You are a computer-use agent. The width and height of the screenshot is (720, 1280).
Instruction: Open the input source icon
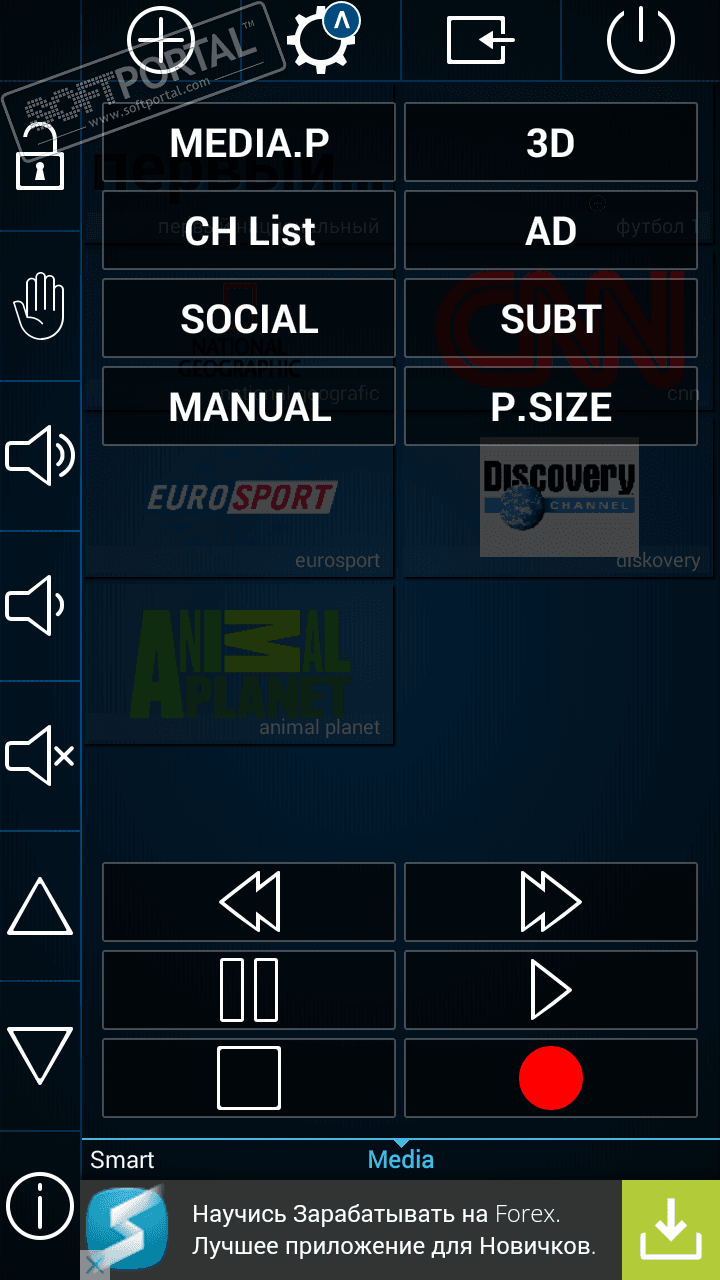(480, 41)
